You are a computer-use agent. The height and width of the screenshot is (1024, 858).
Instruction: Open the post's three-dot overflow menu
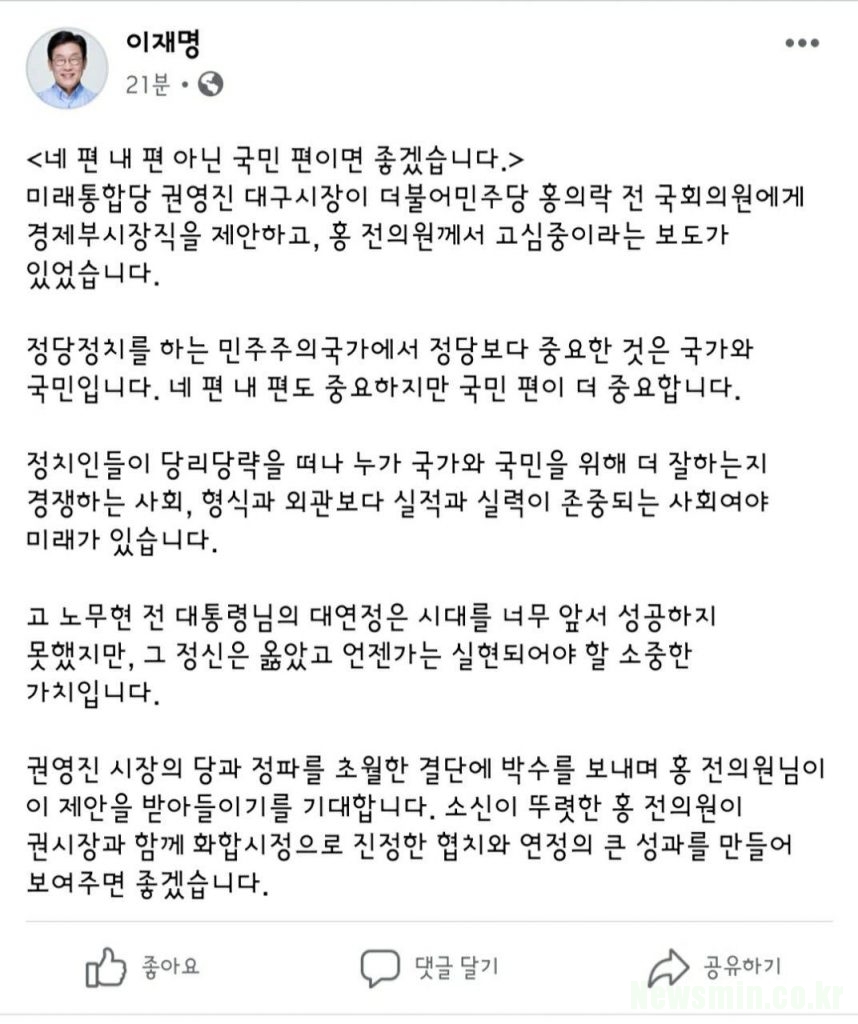point(802,44)
